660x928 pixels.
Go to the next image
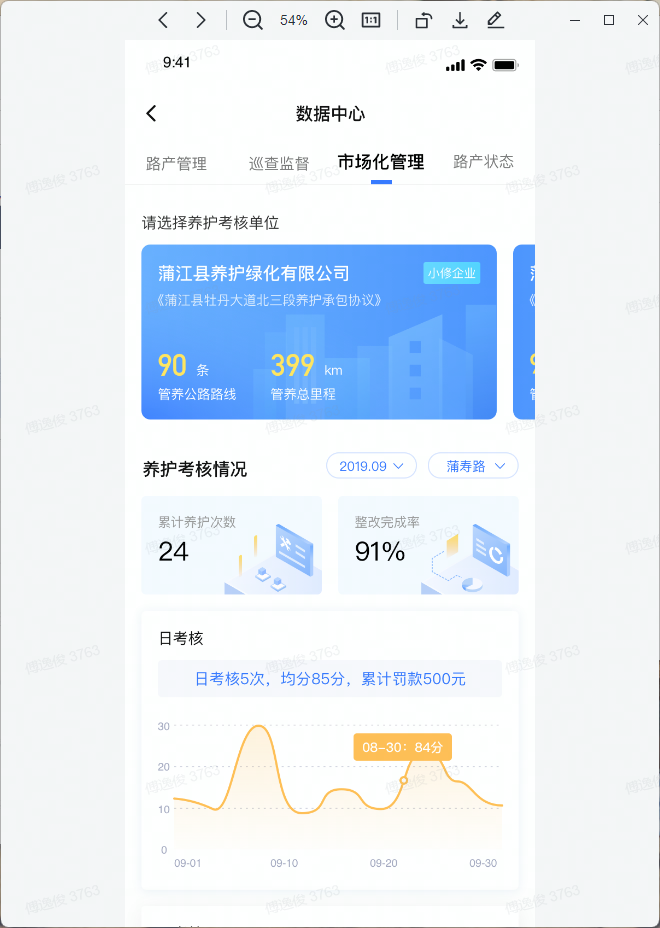[x=201, y=20]
